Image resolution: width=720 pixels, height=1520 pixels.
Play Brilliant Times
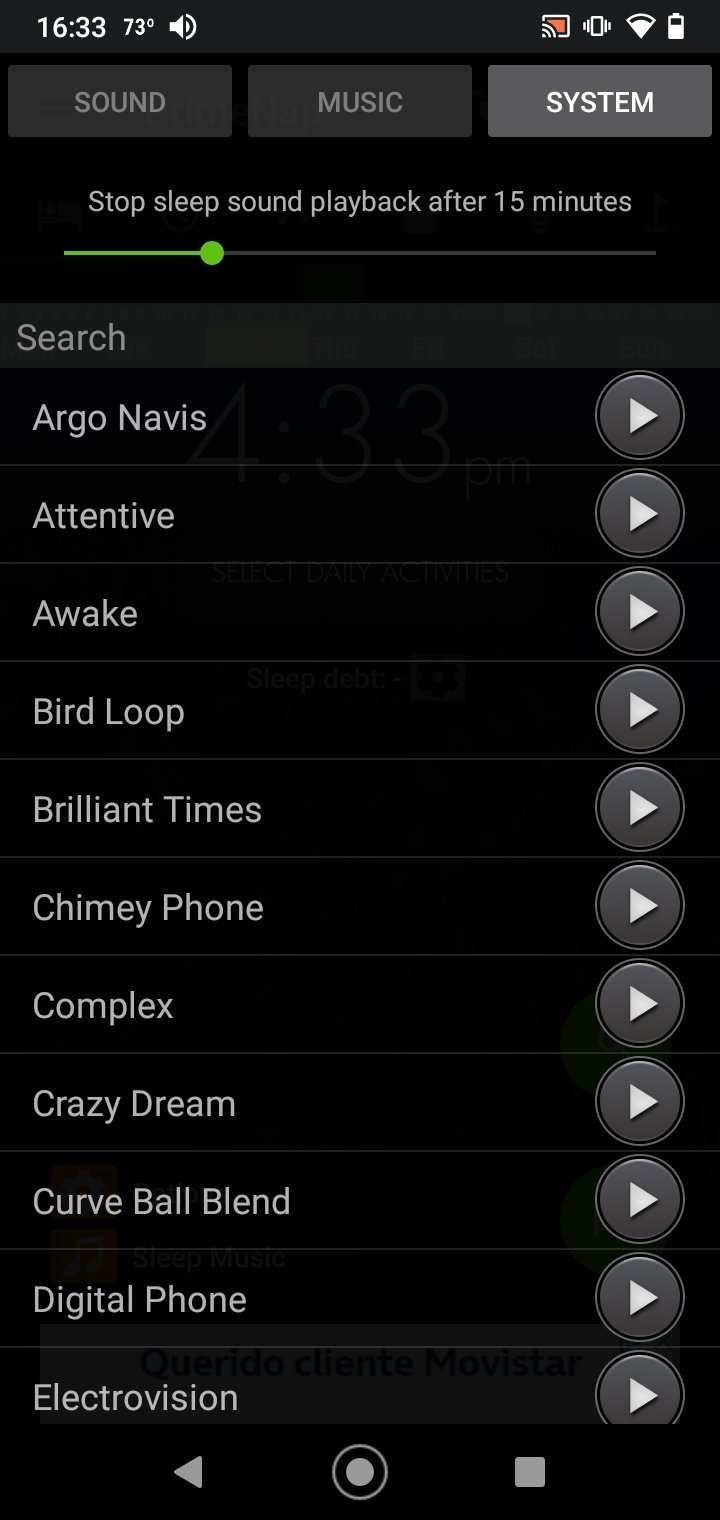(x=640, y=808)
